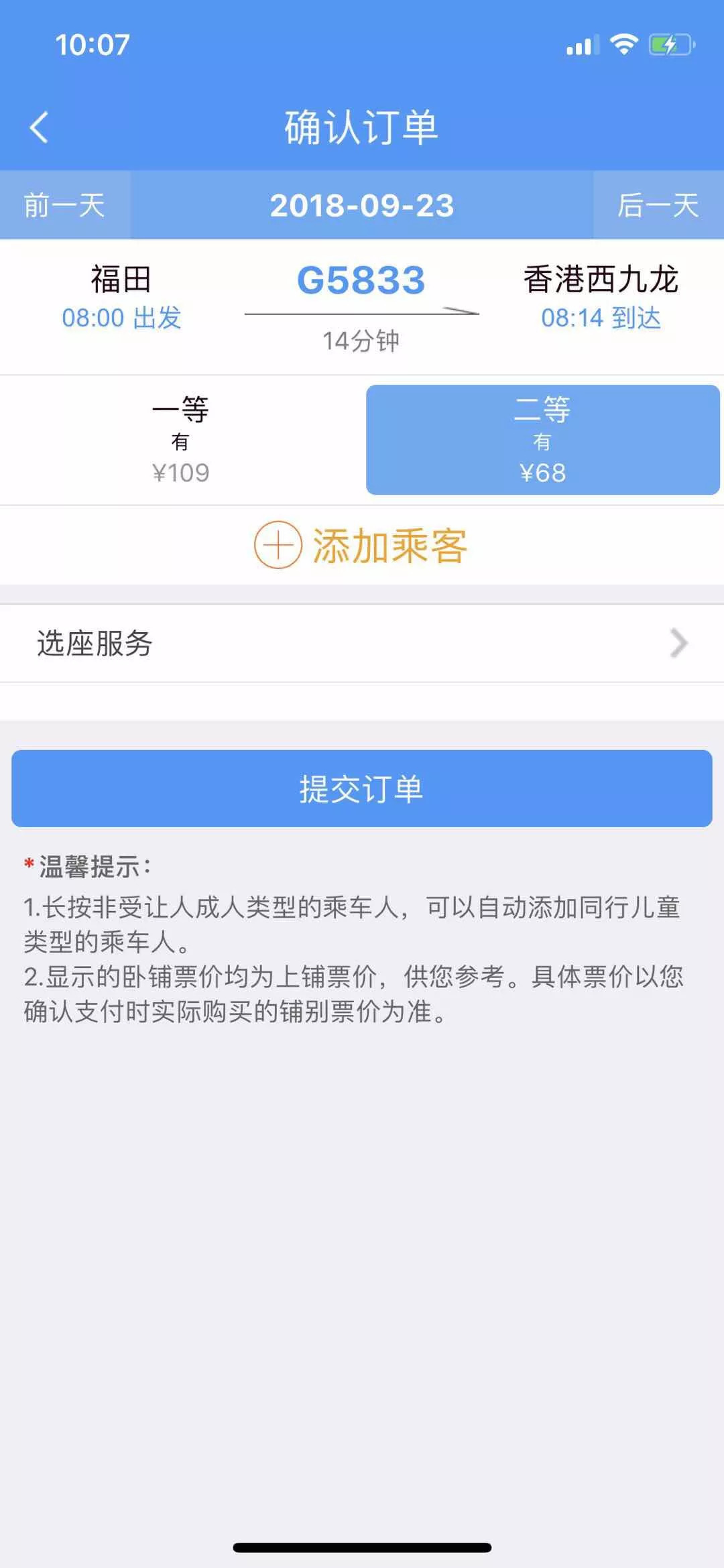
Task: Tap the clock showing 10:07 in status bar
Action: coord(92,46)
